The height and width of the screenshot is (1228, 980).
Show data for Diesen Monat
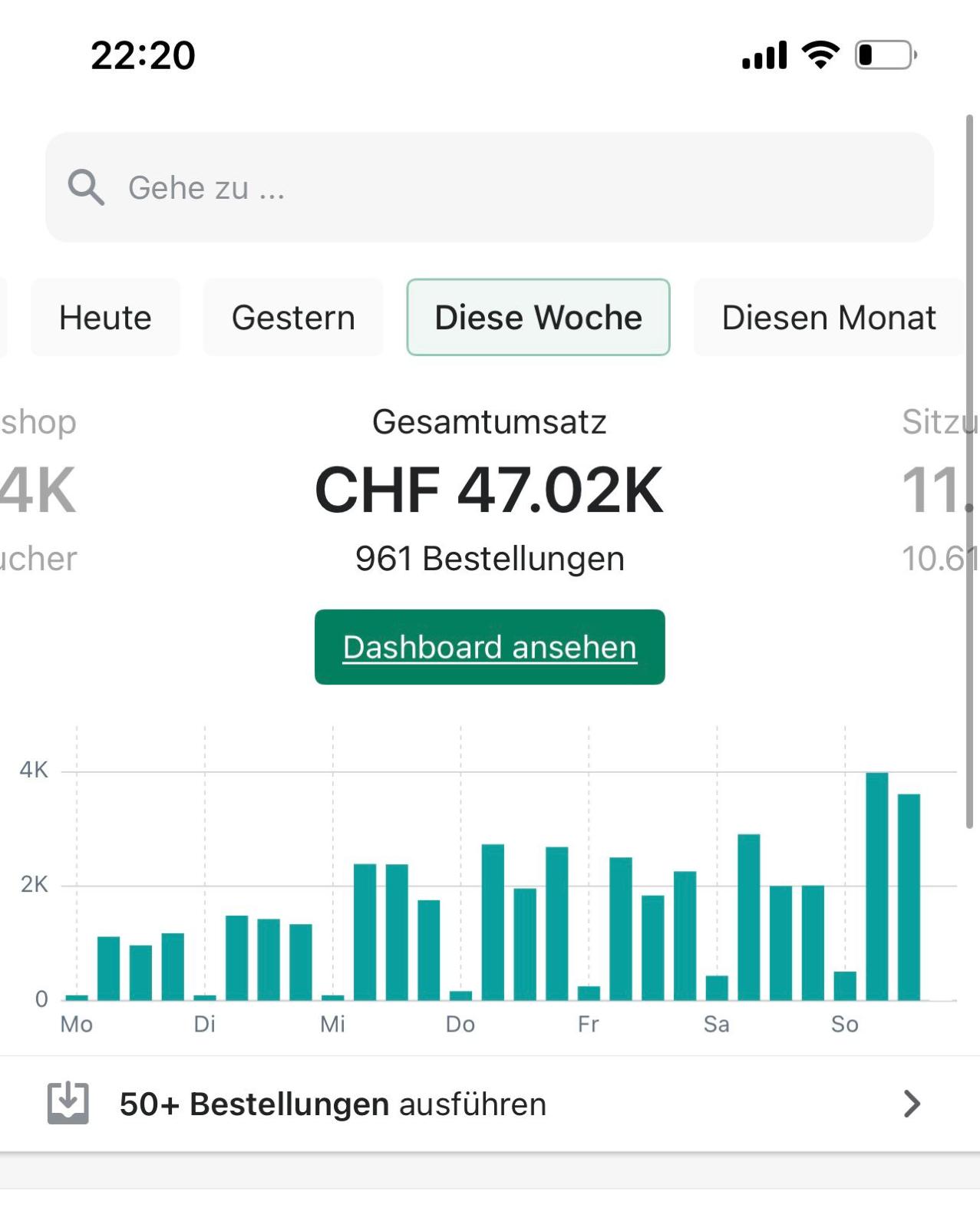[x=828, y=318]
